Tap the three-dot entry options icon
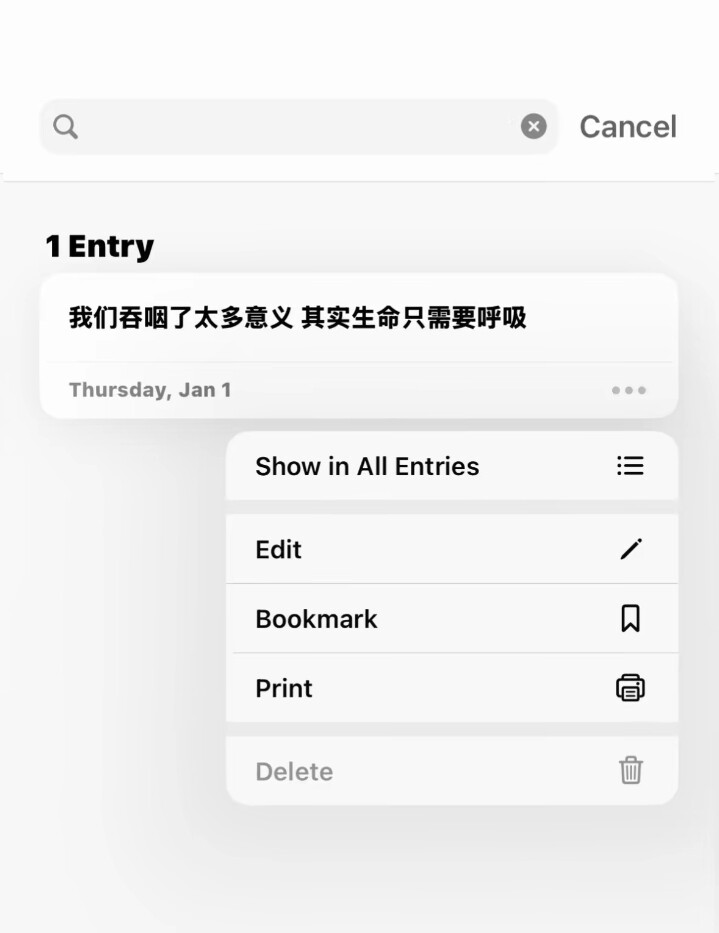 629,390
